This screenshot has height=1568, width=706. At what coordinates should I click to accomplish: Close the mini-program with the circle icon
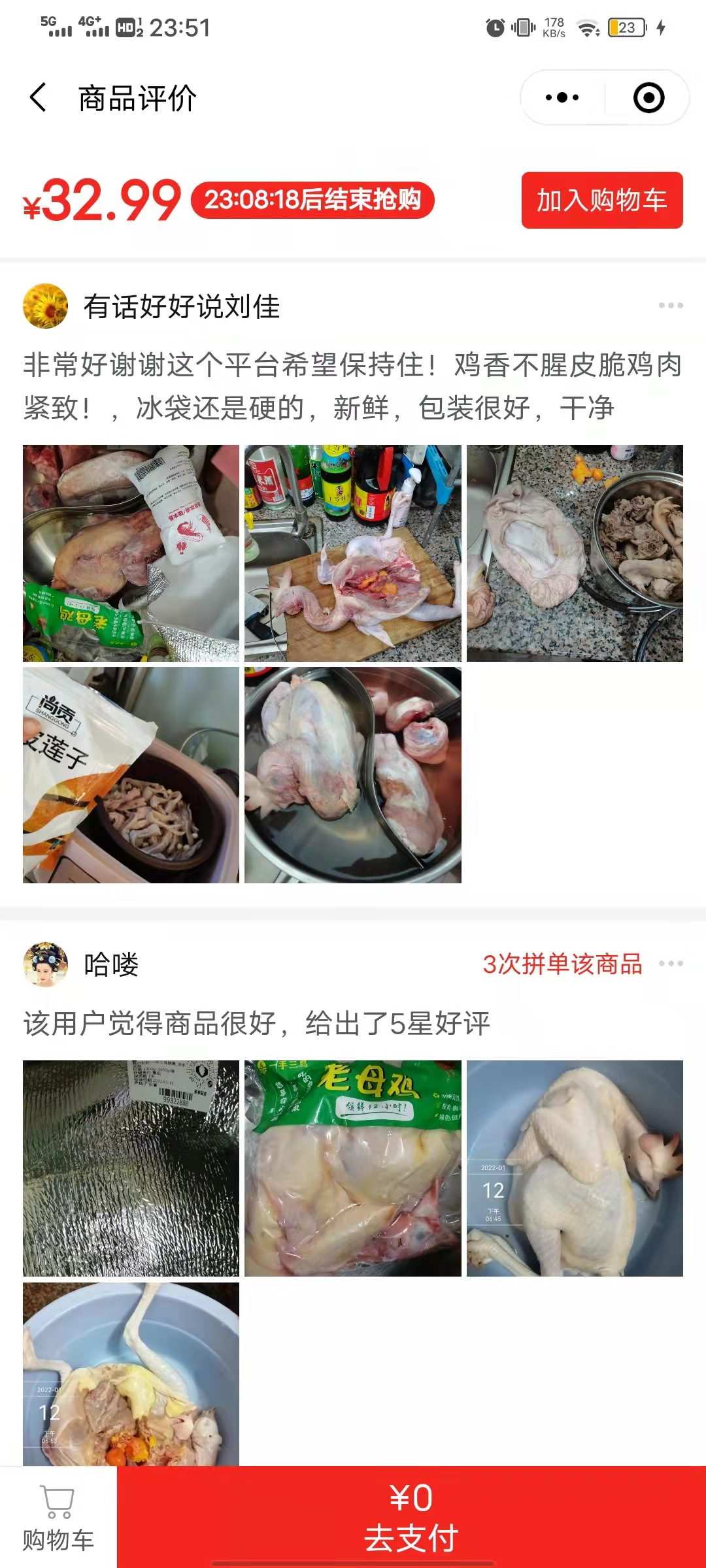[648, 98]
